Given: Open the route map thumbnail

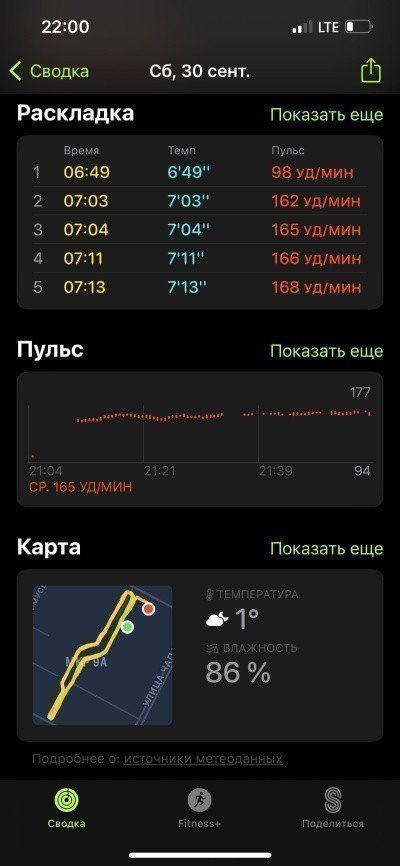Looking at the screenshot, I should point(102,655).
